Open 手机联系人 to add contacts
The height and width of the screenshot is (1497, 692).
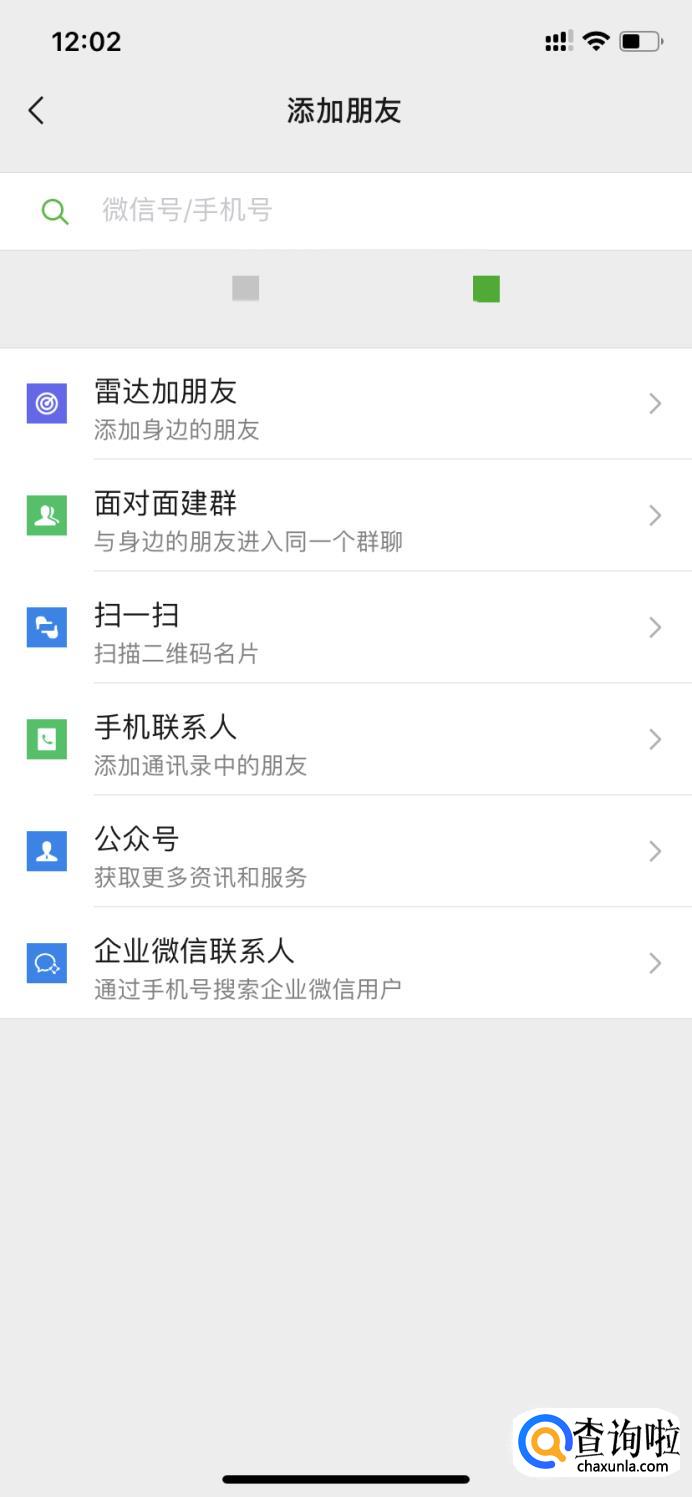pyautogui.click(x=346, y=740)
